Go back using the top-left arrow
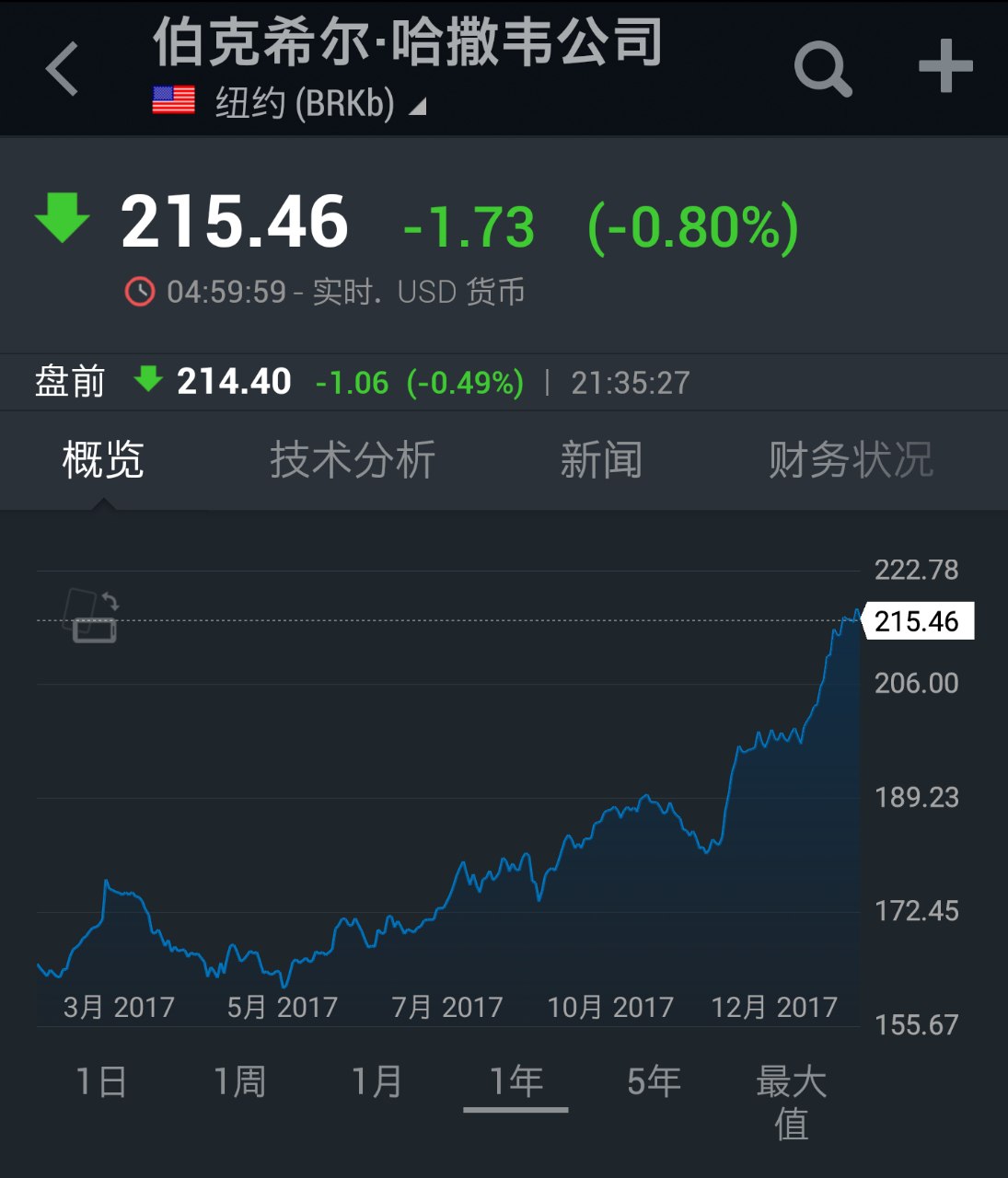The height and width of the screenshot is (1178, 1008). tap(63, 68)
